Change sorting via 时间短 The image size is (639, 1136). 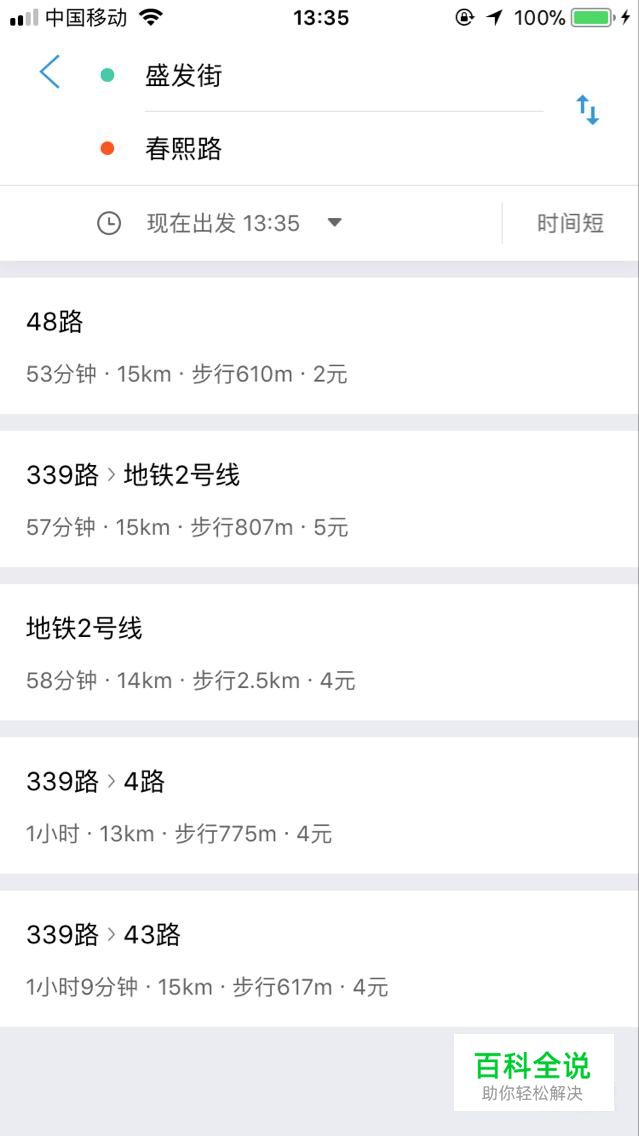tap(570, 223)
